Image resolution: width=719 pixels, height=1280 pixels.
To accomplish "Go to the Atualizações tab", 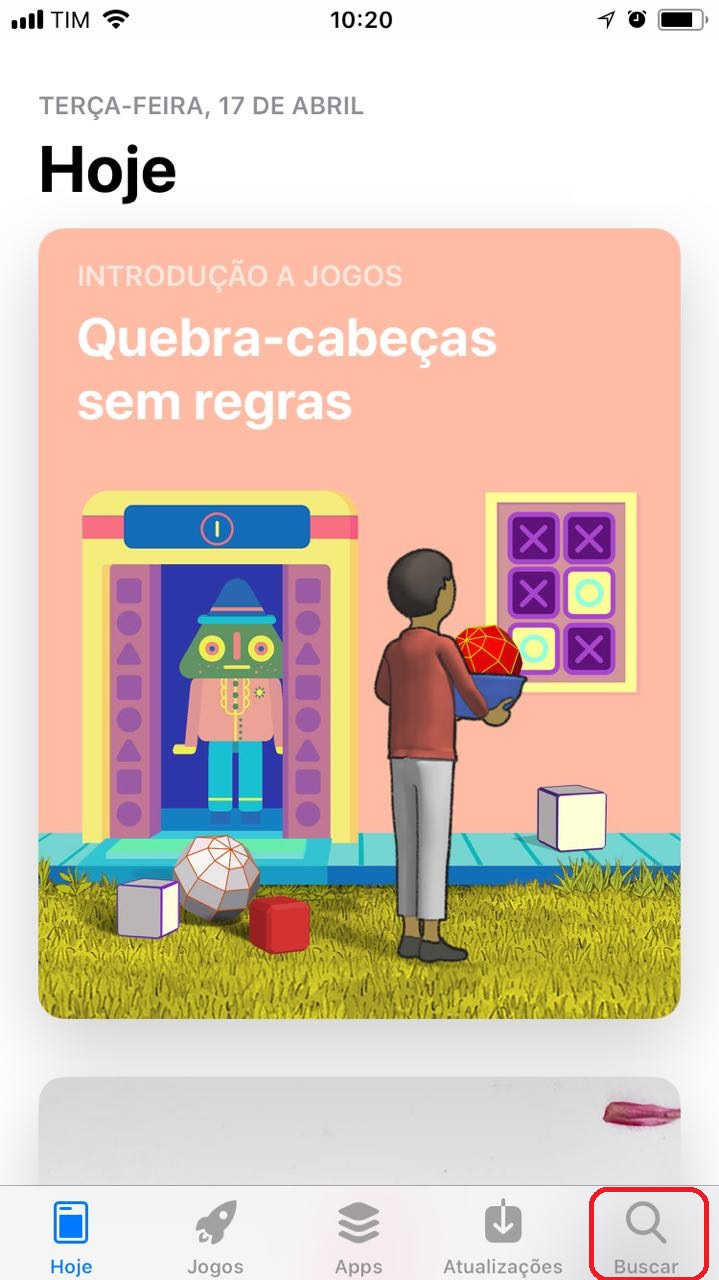I will tap(503, 1236).
